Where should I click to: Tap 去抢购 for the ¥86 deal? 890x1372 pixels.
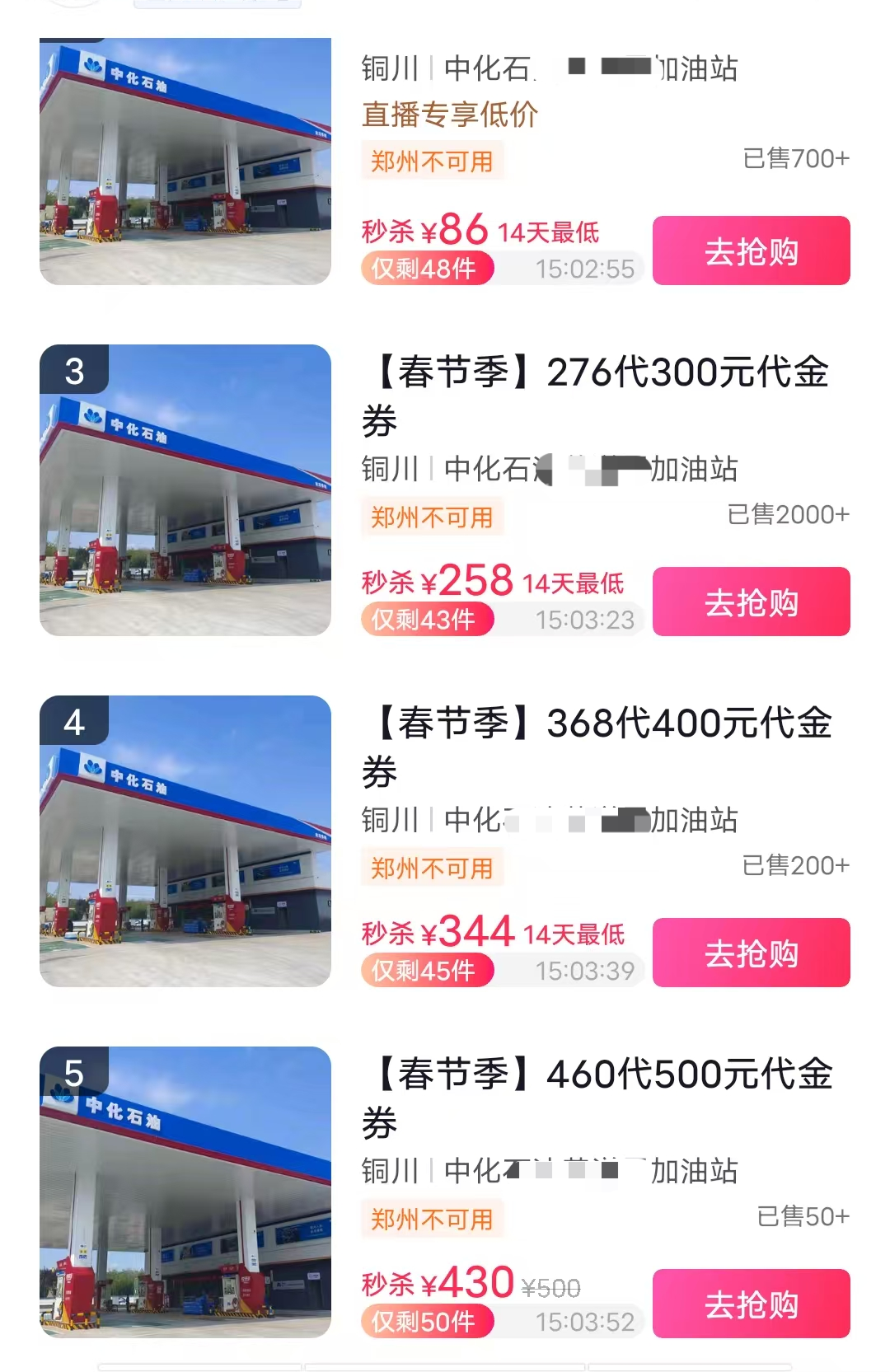coord(751,251)
